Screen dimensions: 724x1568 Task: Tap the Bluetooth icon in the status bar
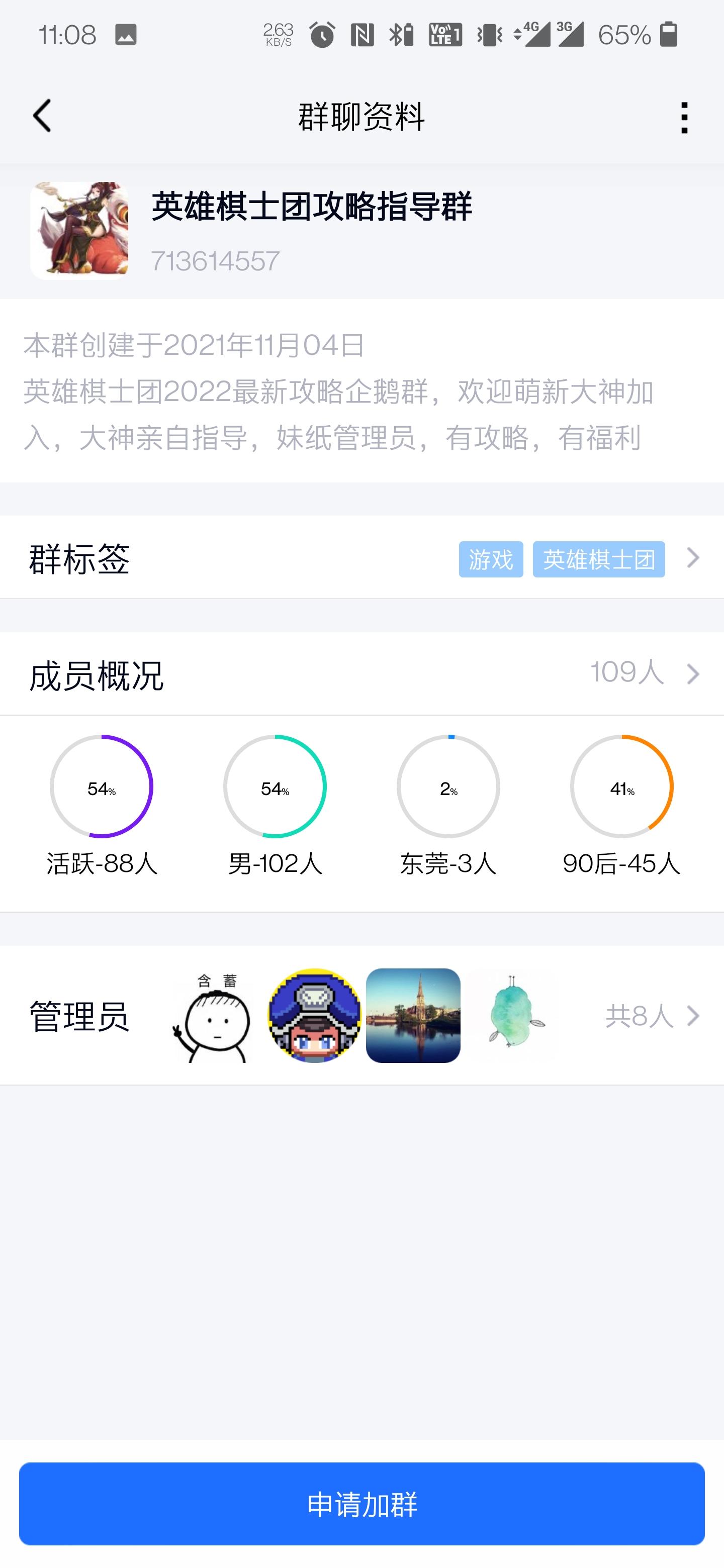(396, 35)
